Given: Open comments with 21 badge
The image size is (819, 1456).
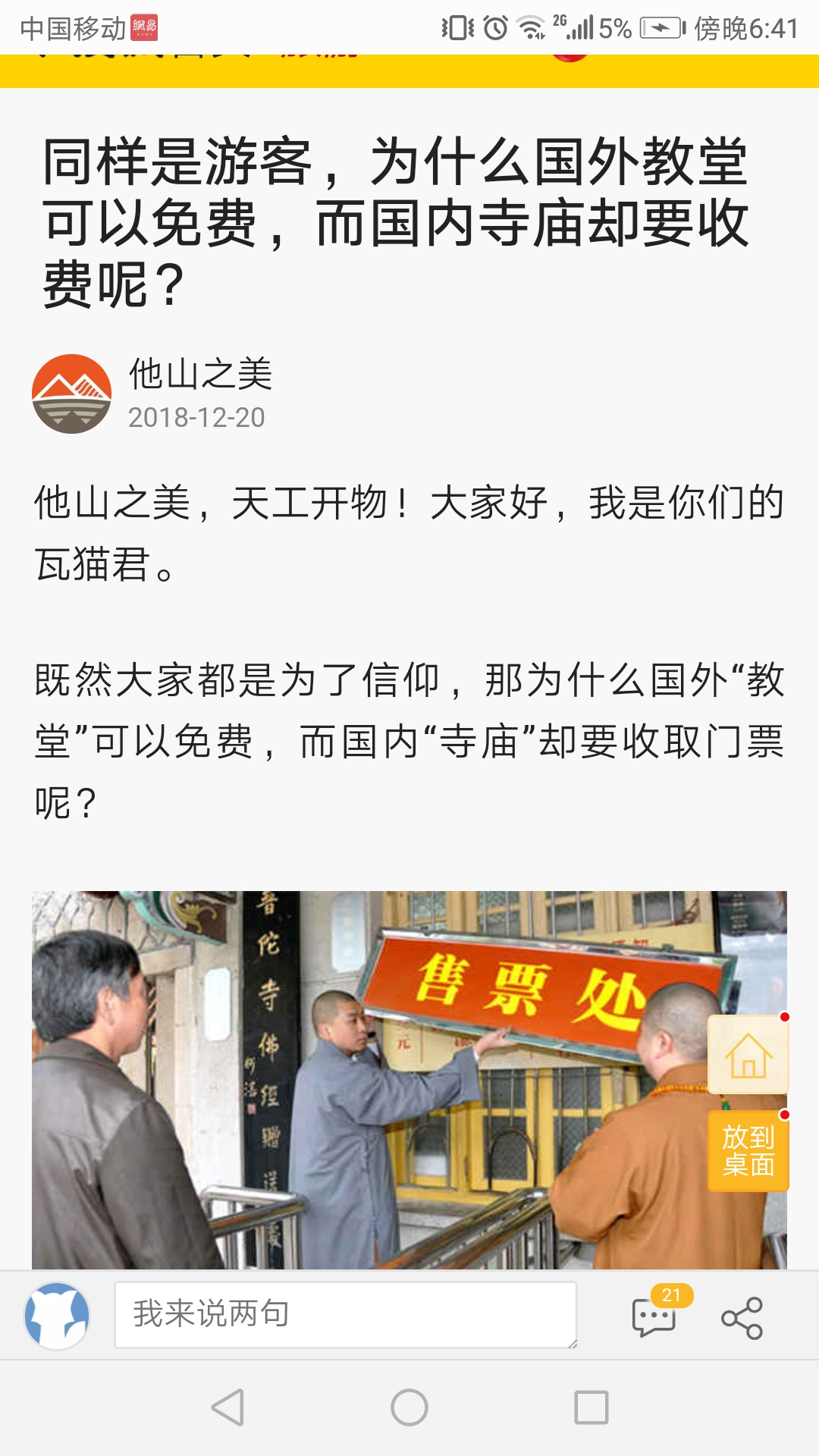Looking at the screenshot, I should [x=654, y=1316].
